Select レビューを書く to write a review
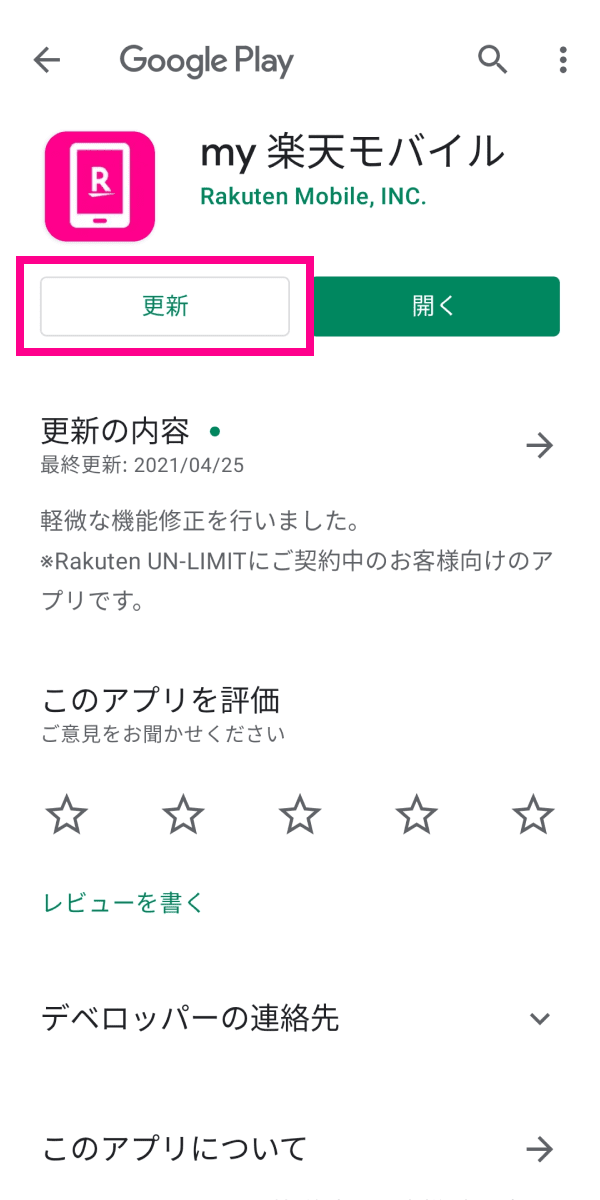 point(124,903)
